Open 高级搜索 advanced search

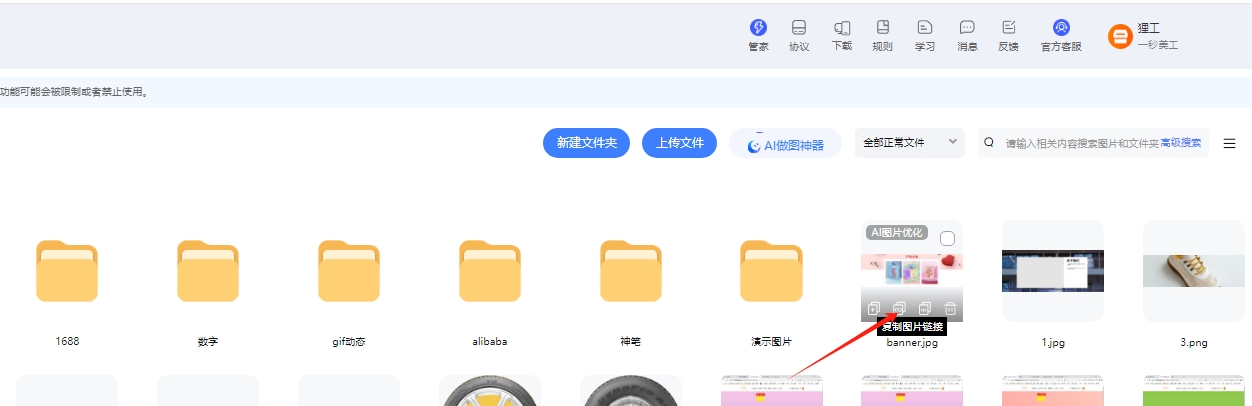[1180, 143]
